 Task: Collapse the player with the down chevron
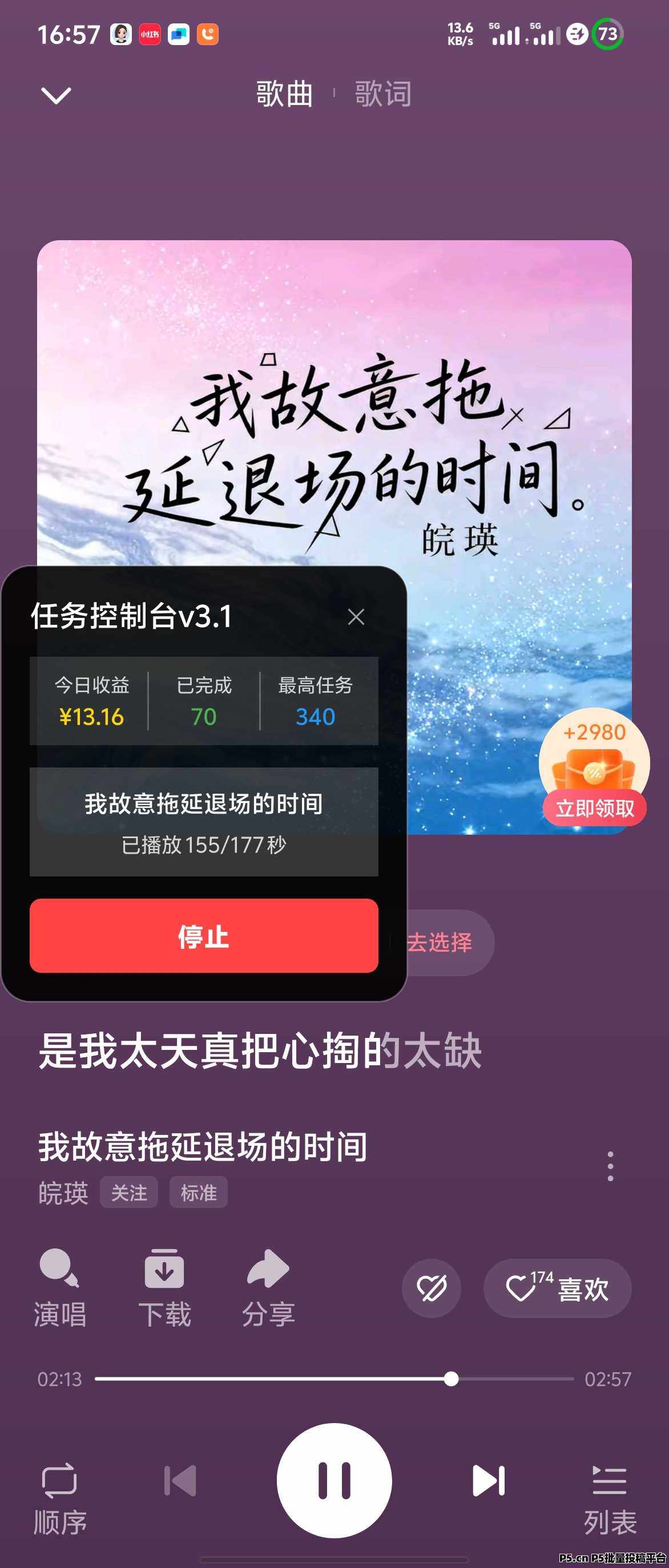pos(56,95)
